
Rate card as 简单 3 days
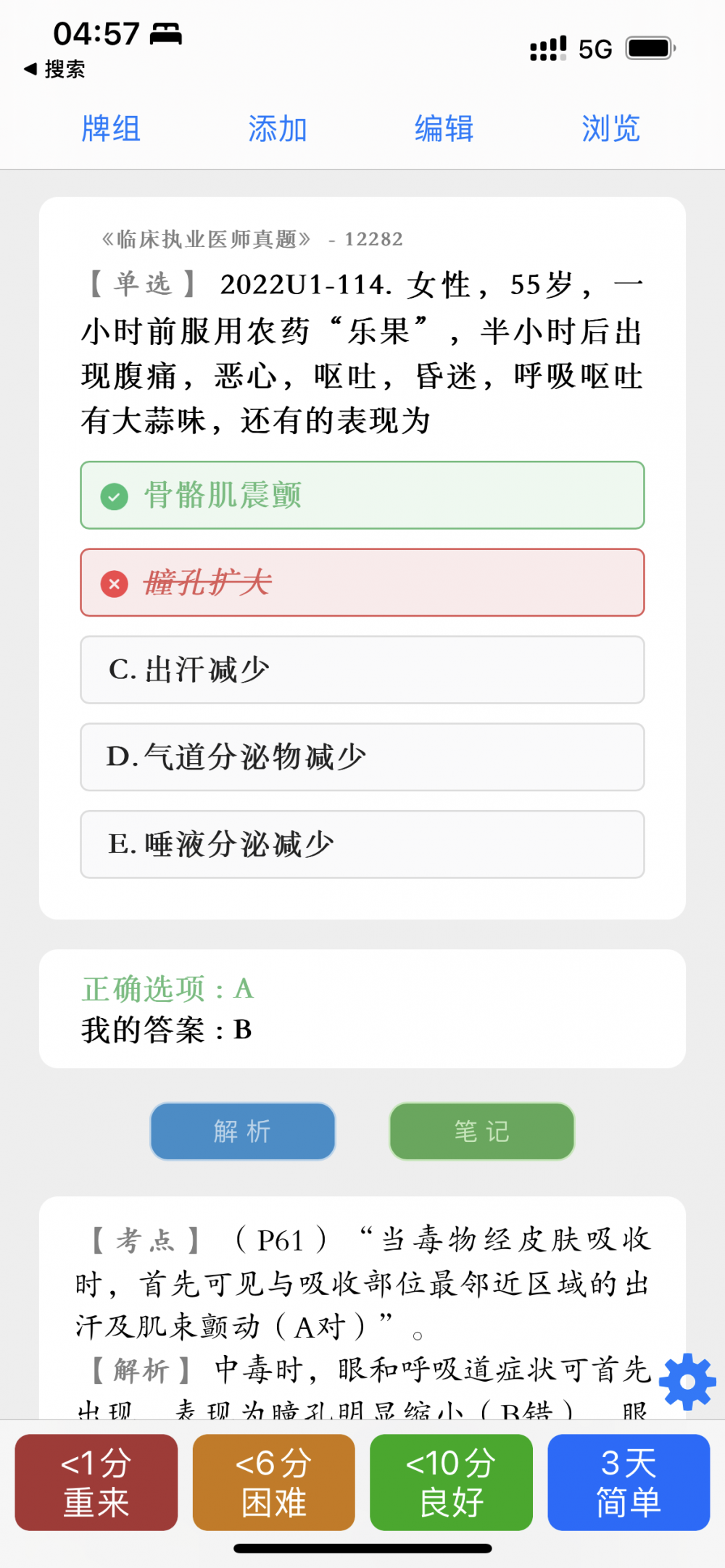tap(629, 1482)
